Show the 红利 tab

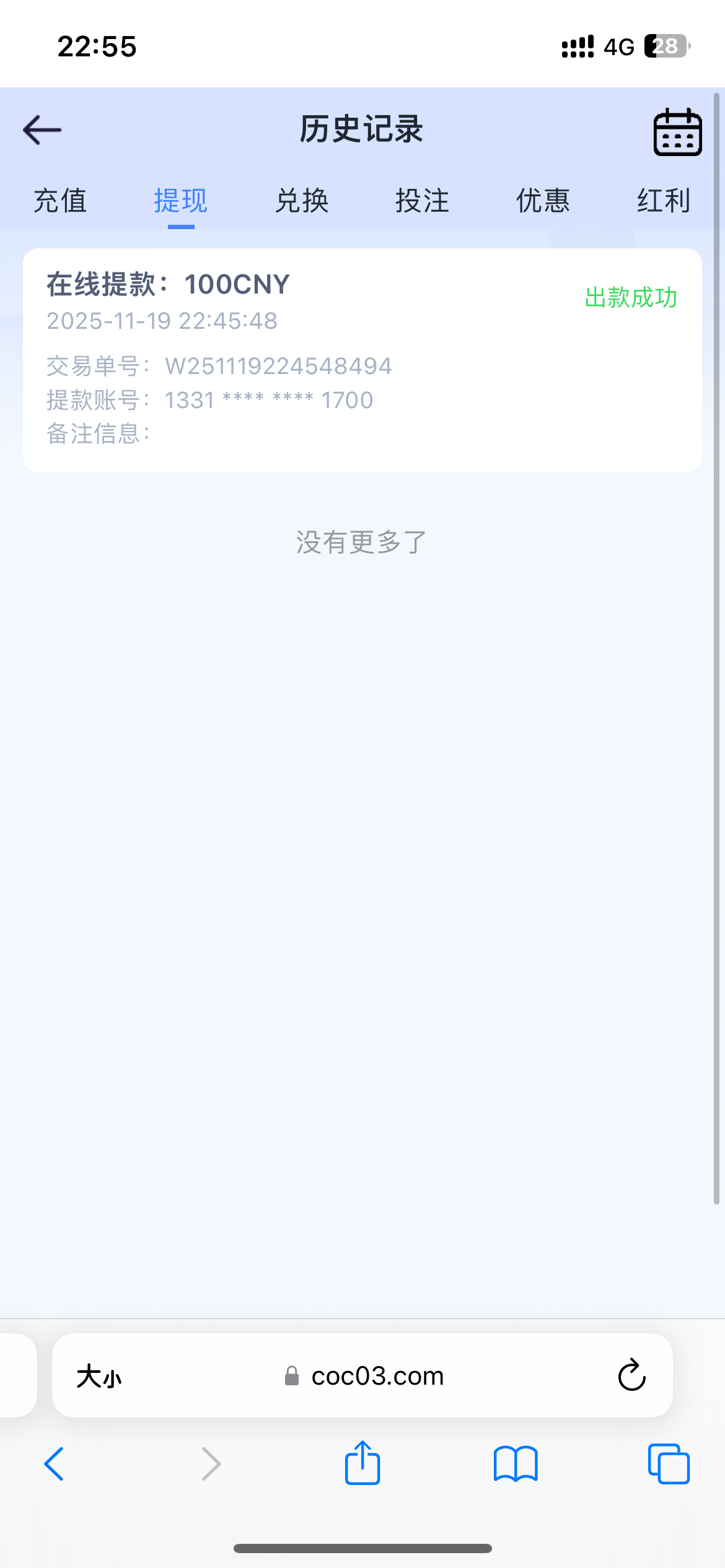coord(663,201)
